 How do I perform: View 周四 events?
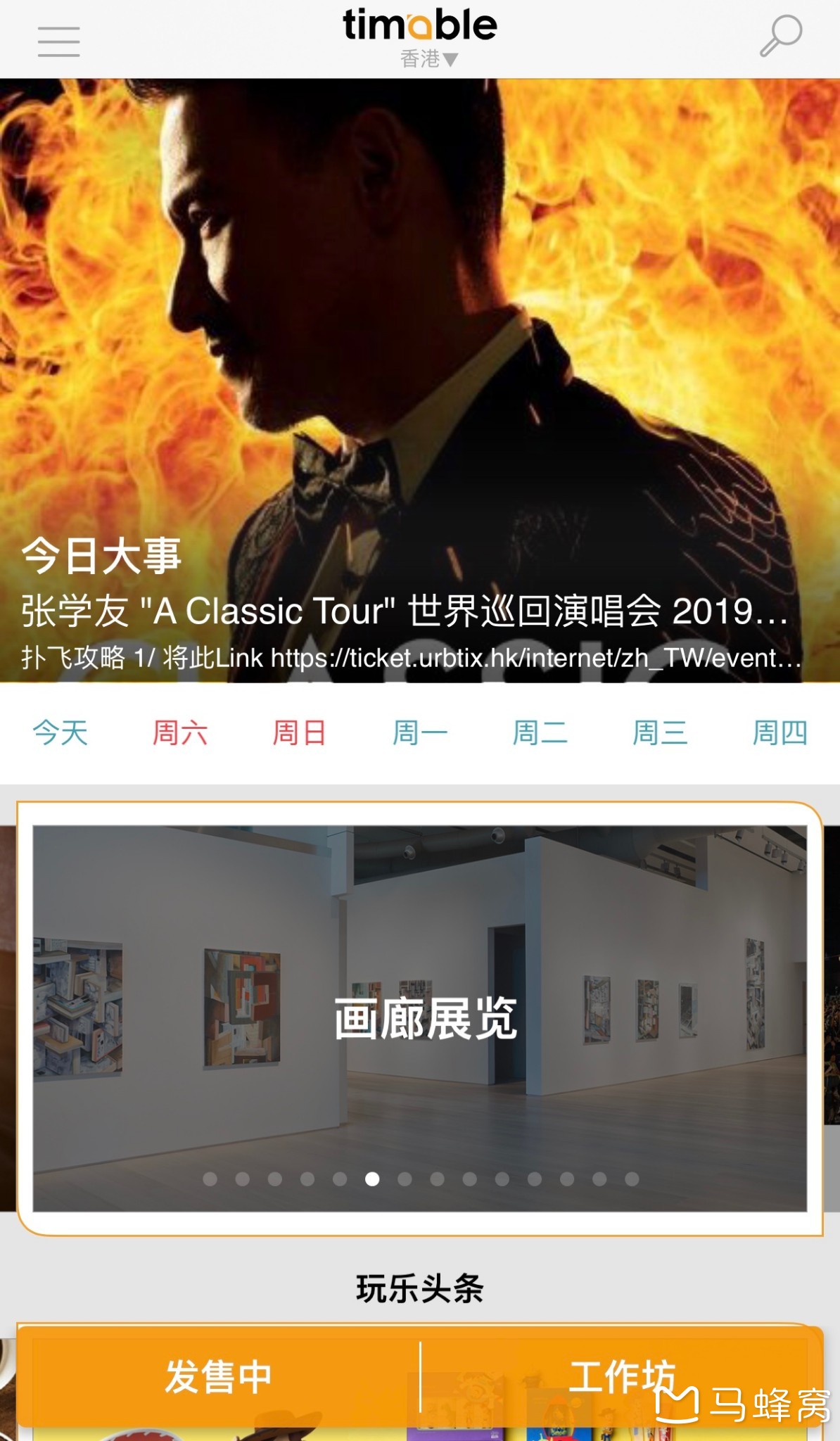[x=779, y=732]
